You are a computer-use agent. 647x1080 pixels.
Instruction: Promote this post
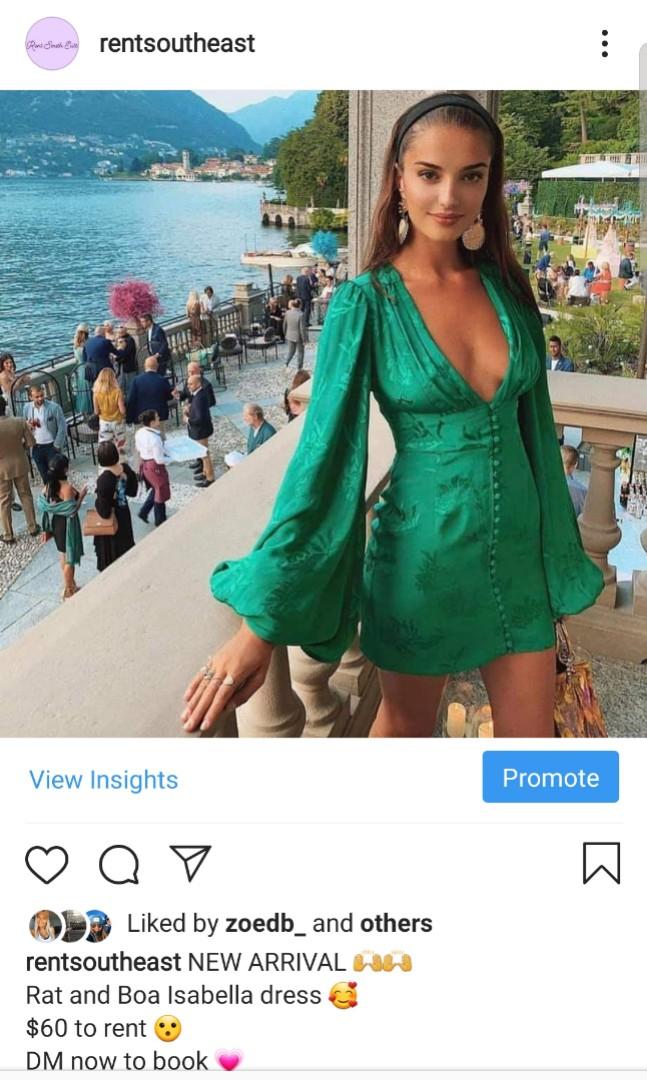click(x=550, y=777)
